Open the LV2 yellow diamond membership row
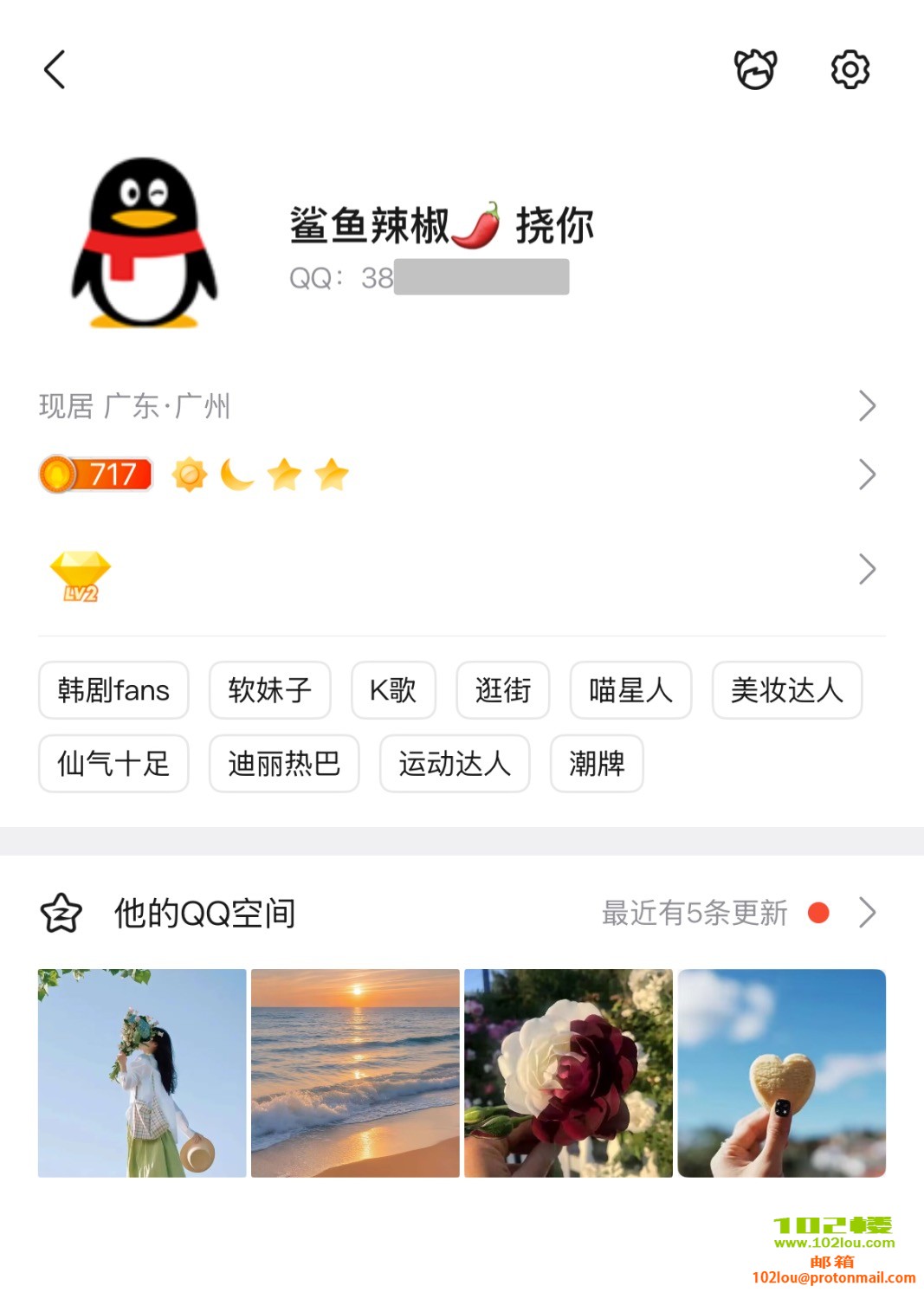 (459, 570)
